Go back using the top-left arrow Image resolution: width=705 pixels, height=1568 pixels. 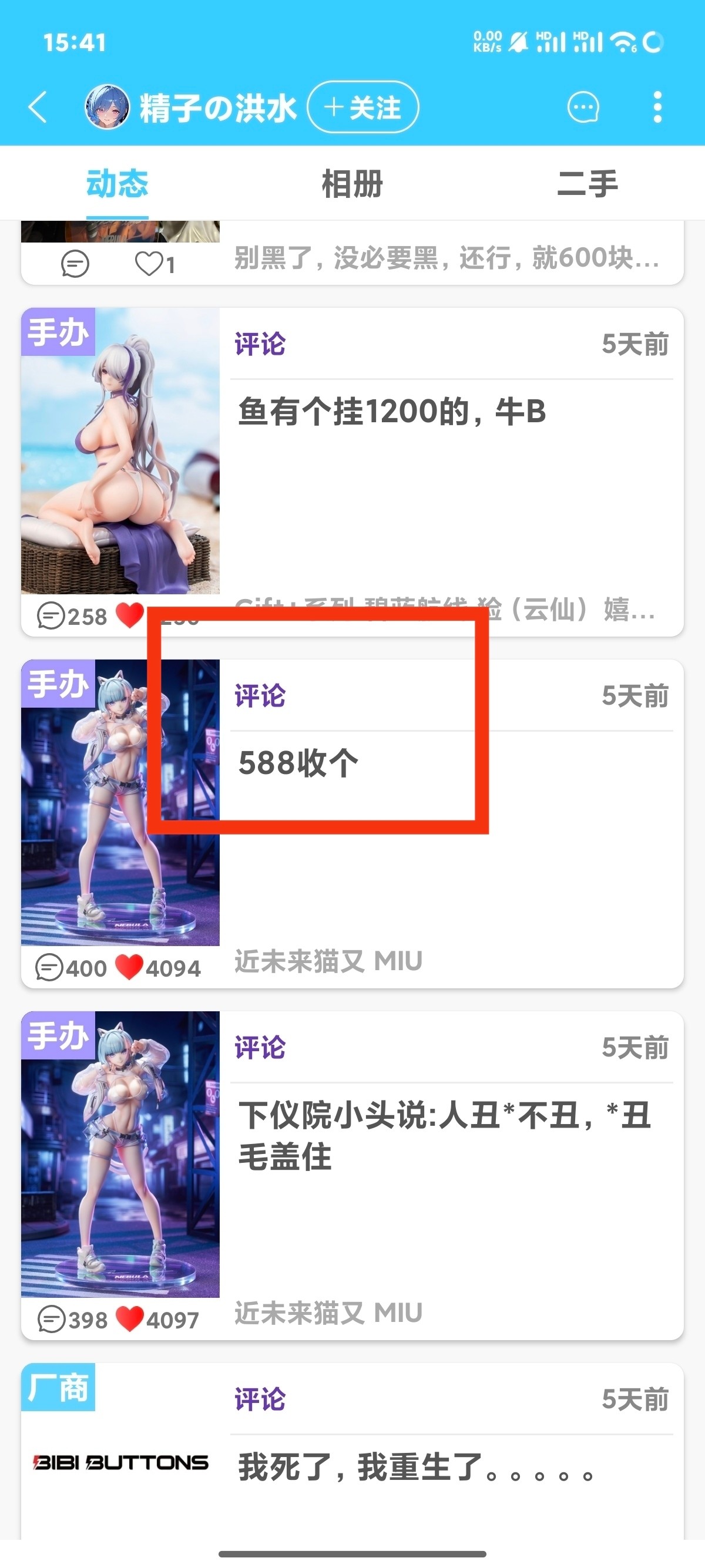coord(38,107)
